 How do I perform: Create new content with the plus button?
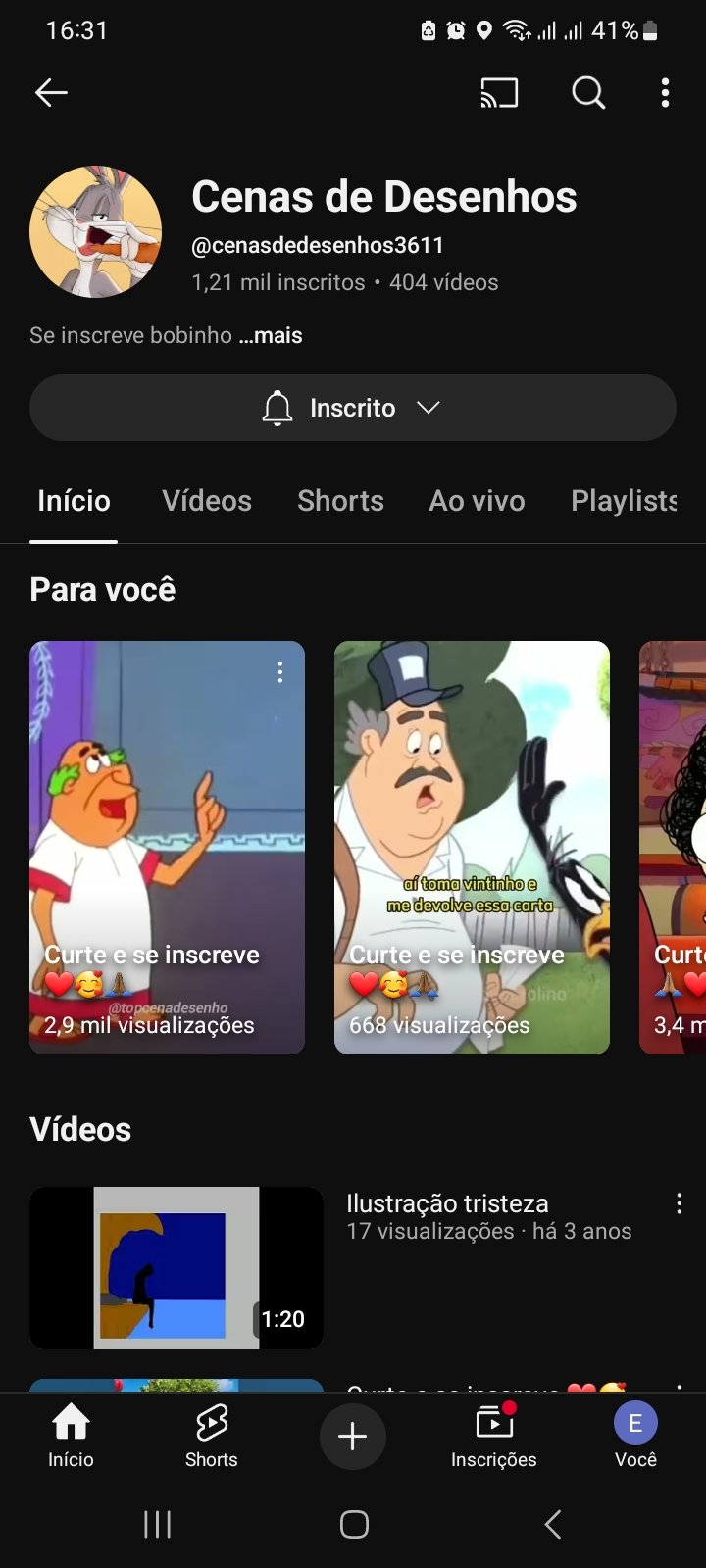[x=353, y=1437]
